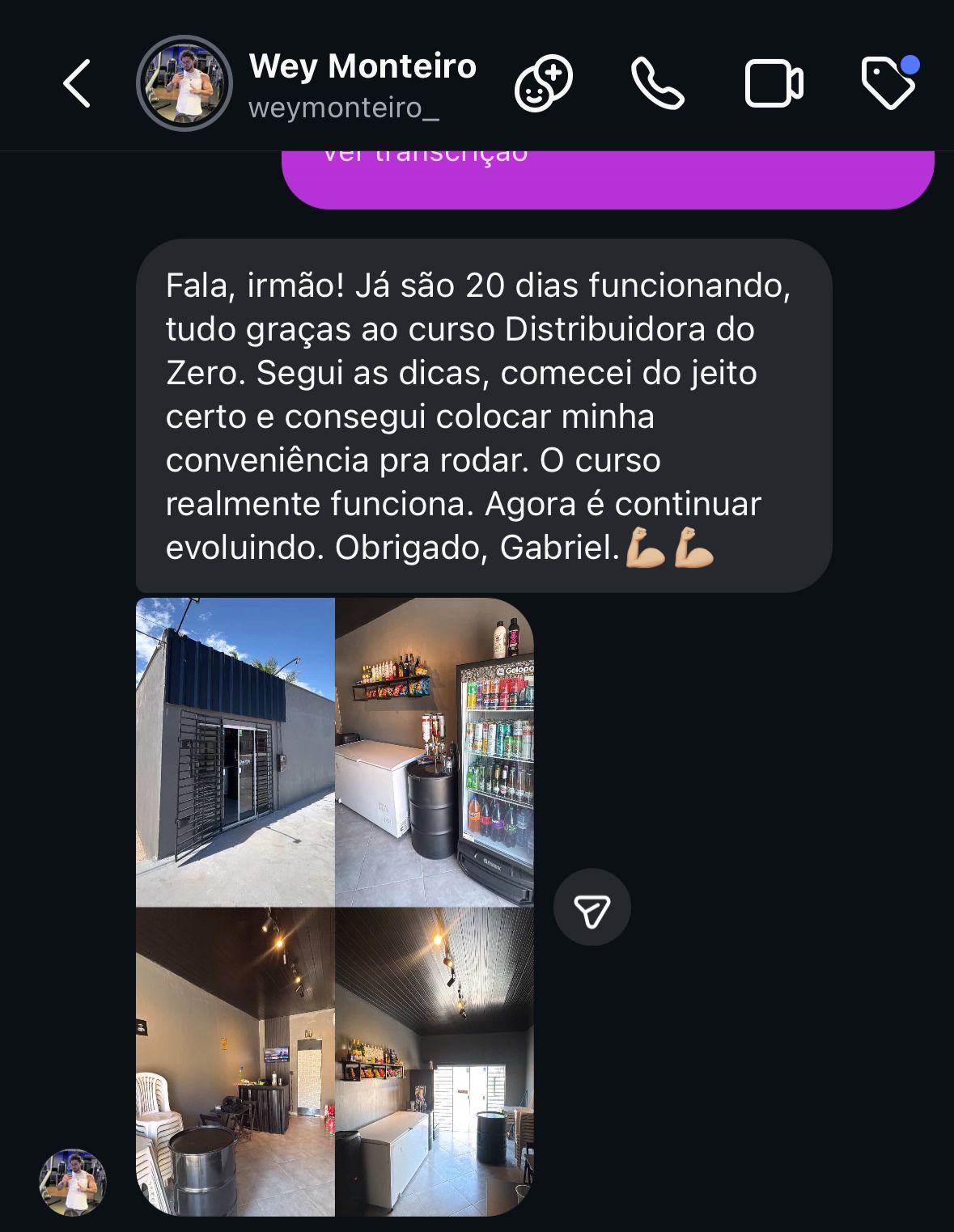Open the sticker avatar creation icon
This screenshot has width=954, height=1232.
point(543,83)
